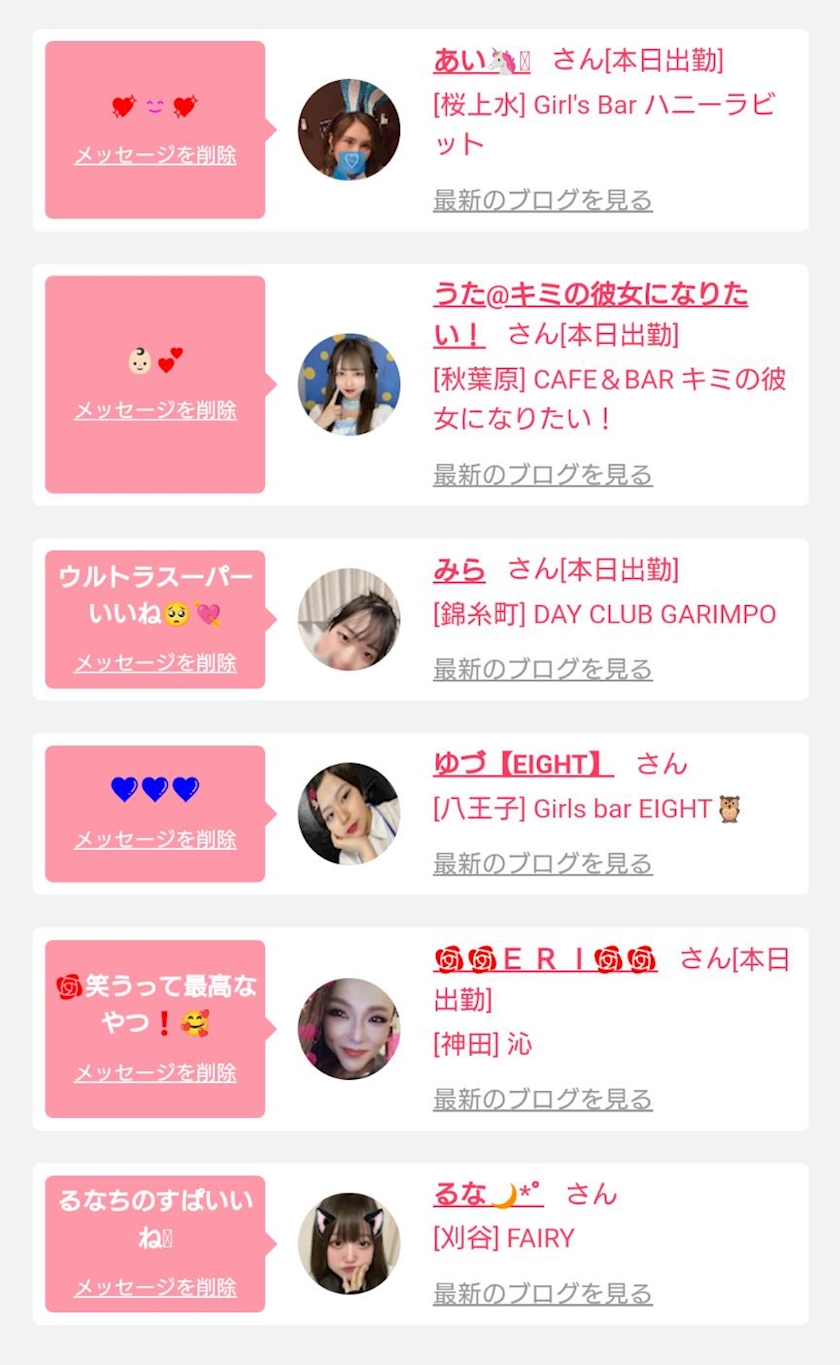This screenshot has width=840, height=1365.
Task: Delete the るなちのすぱいいね message
Action: click(x=155, y=1287)
